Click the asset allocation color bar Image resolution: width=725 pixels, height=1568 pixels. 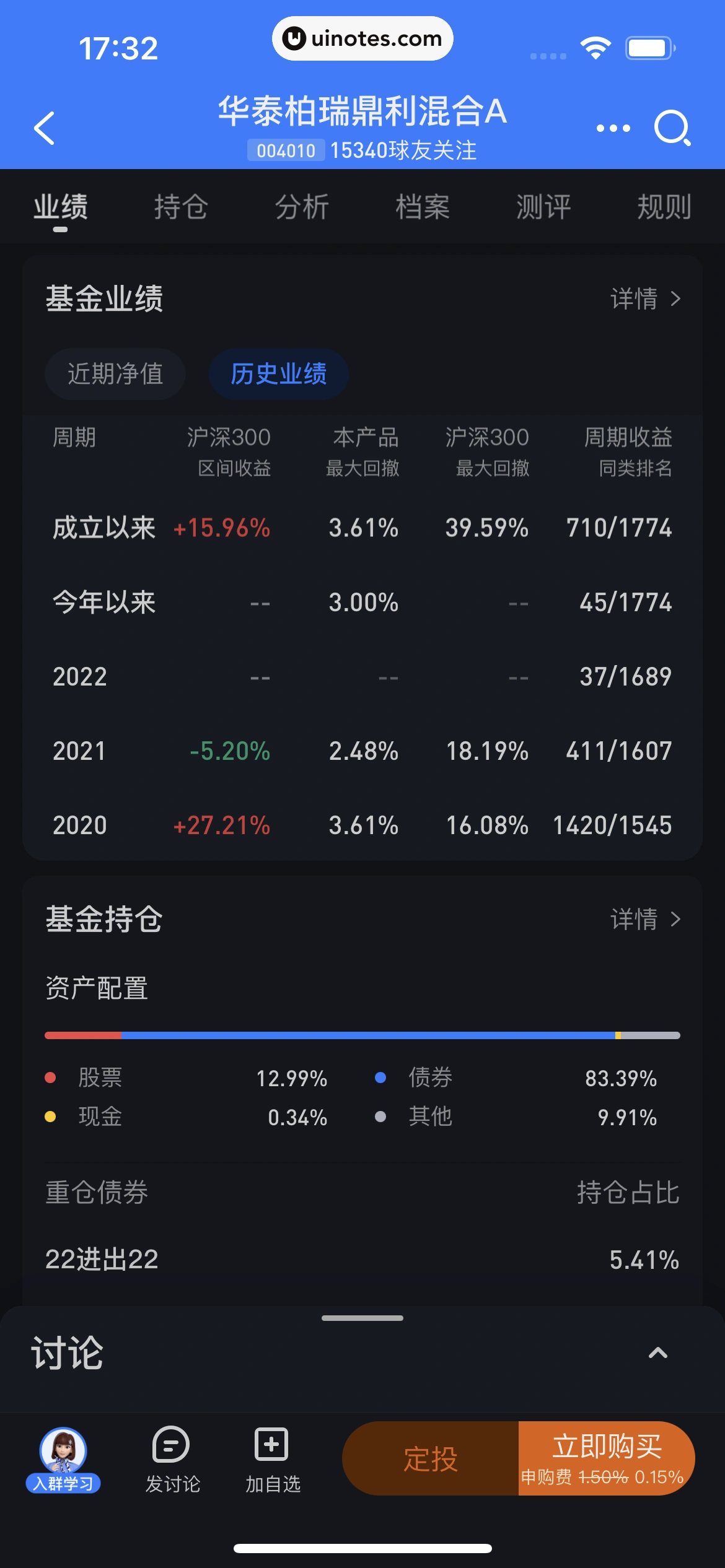[x=362, y=1034]
